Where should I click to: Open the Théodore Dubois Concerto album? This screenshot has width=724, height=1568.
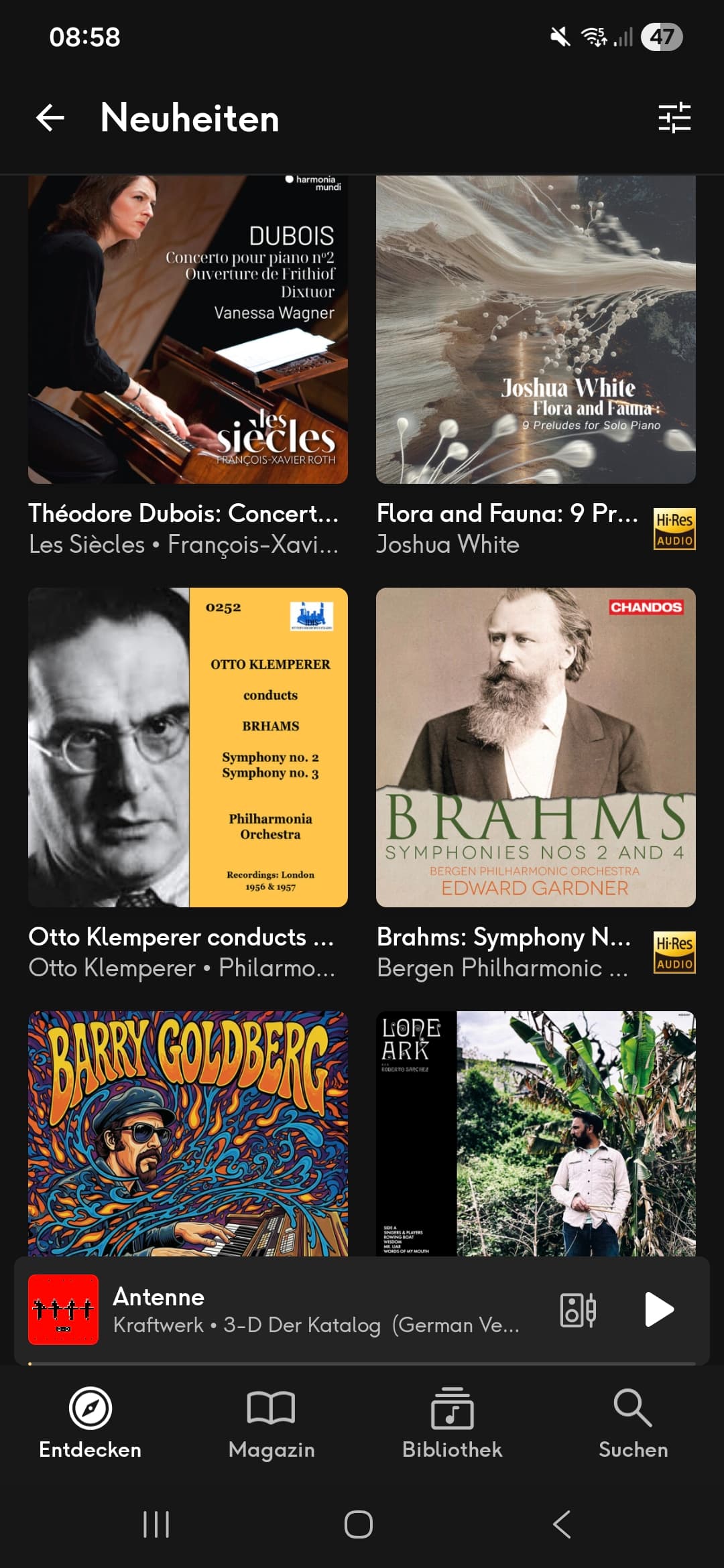click(188, 330)
